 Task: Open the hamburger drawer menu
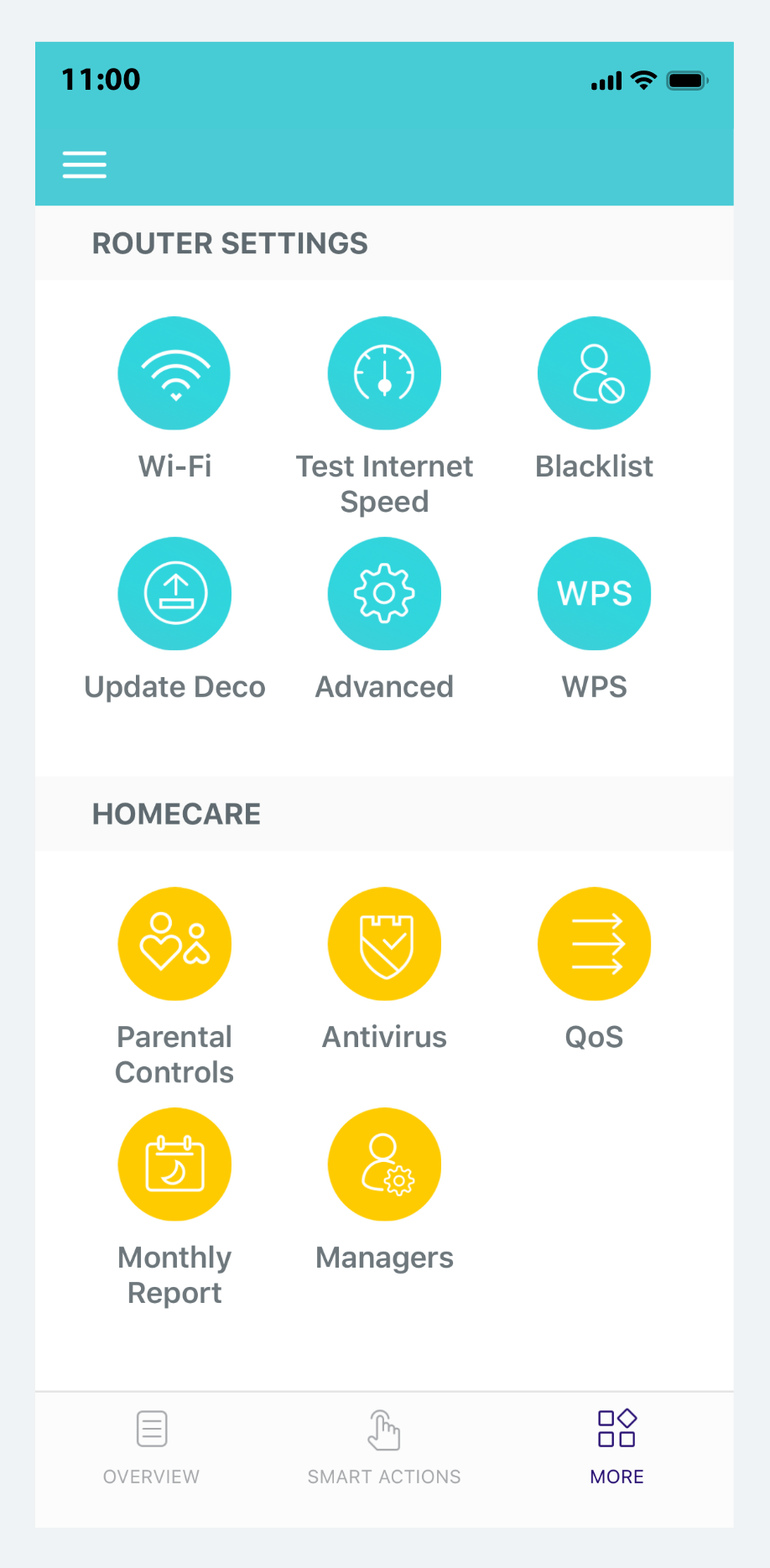click(84, 164)
